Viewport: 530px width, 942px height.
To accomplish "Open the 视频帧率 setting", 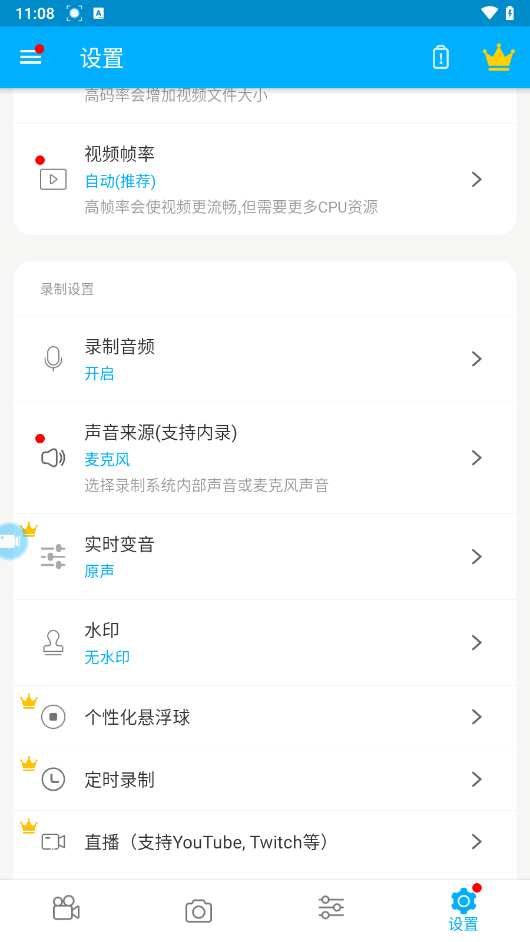I will click(265, 179).
